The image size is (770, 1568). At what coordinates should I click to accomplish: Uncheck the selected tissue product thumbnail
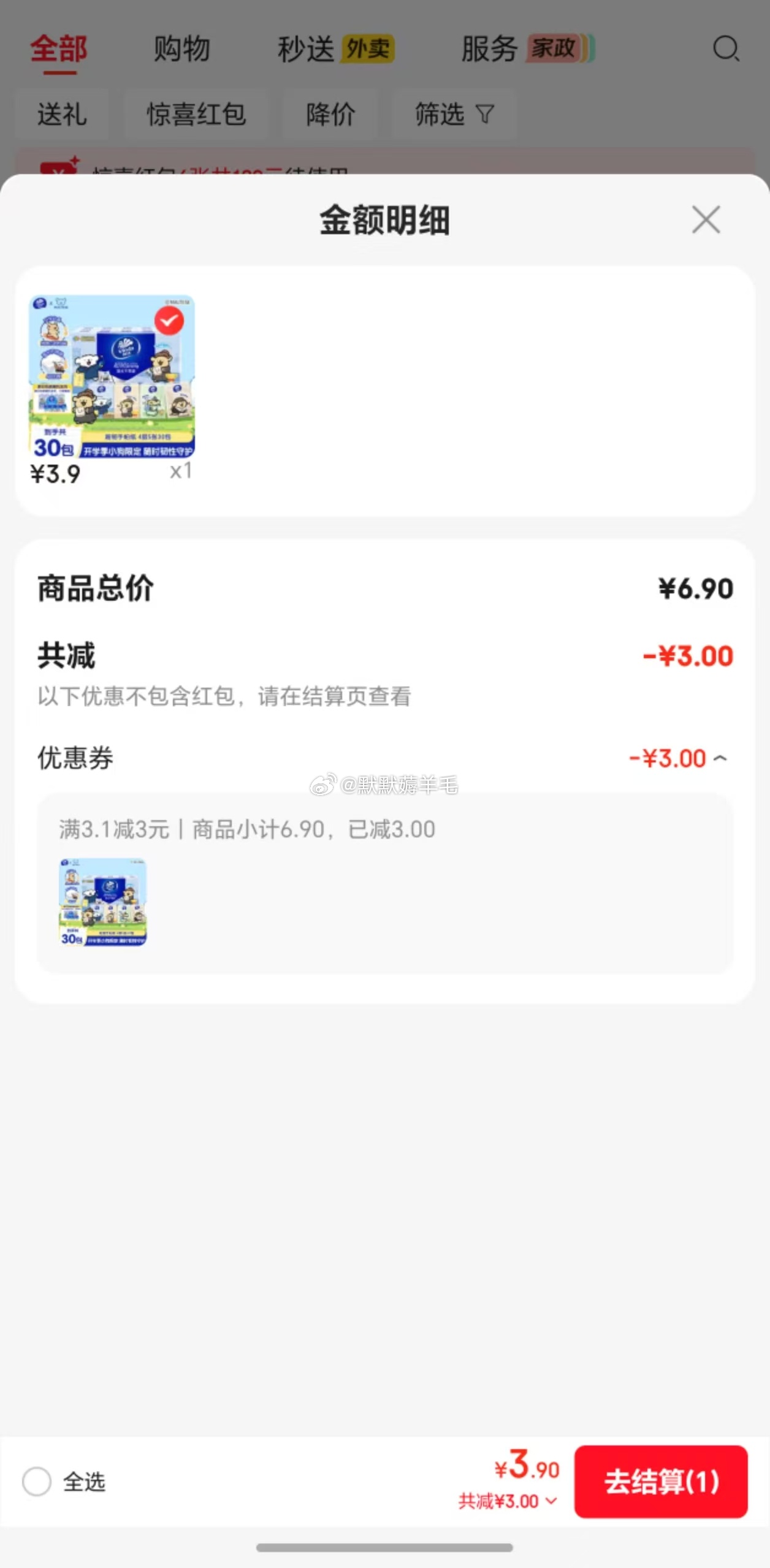click(169, 321)
